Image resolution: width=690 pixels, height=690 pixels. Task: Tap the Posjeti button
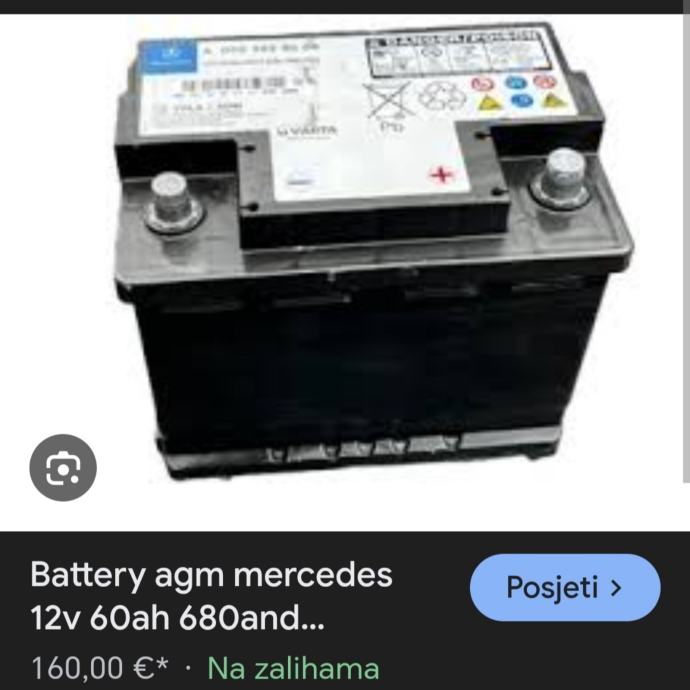click(565, 587)
